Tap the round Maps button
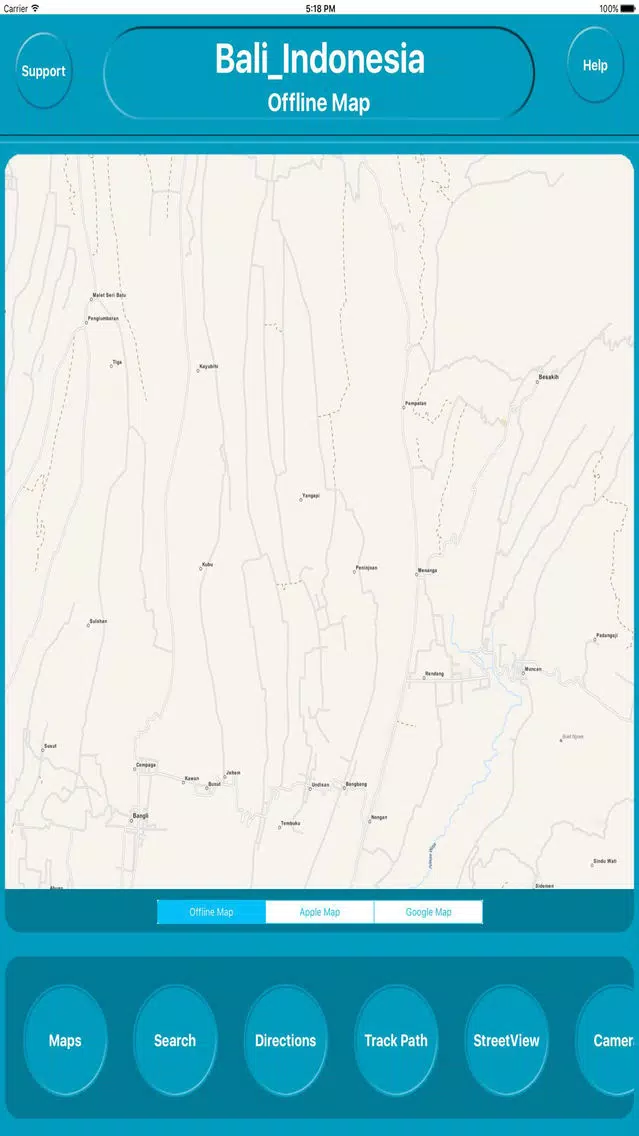 [65, 1041]
